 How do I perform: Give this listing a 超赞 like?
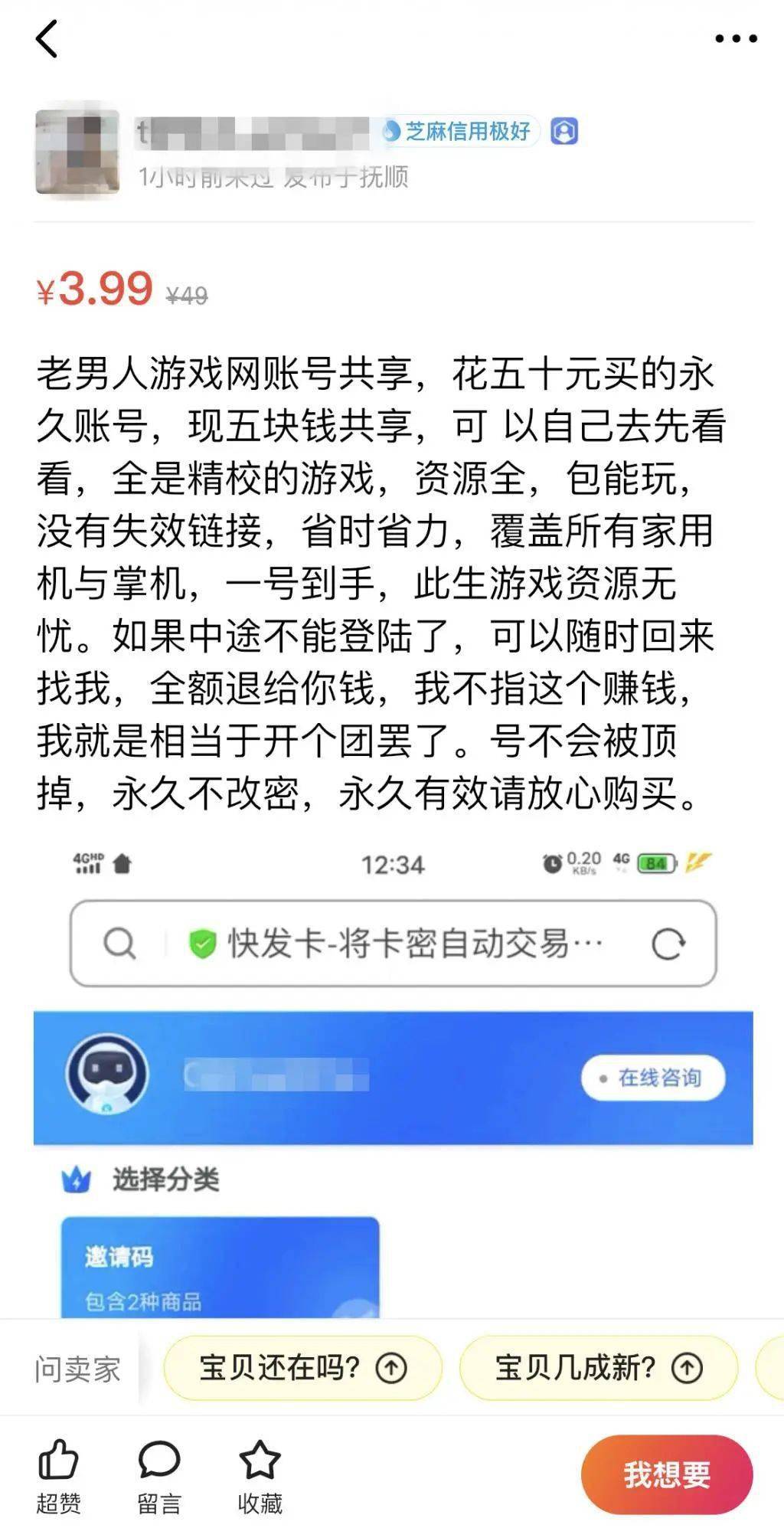tap(58, 1475)
